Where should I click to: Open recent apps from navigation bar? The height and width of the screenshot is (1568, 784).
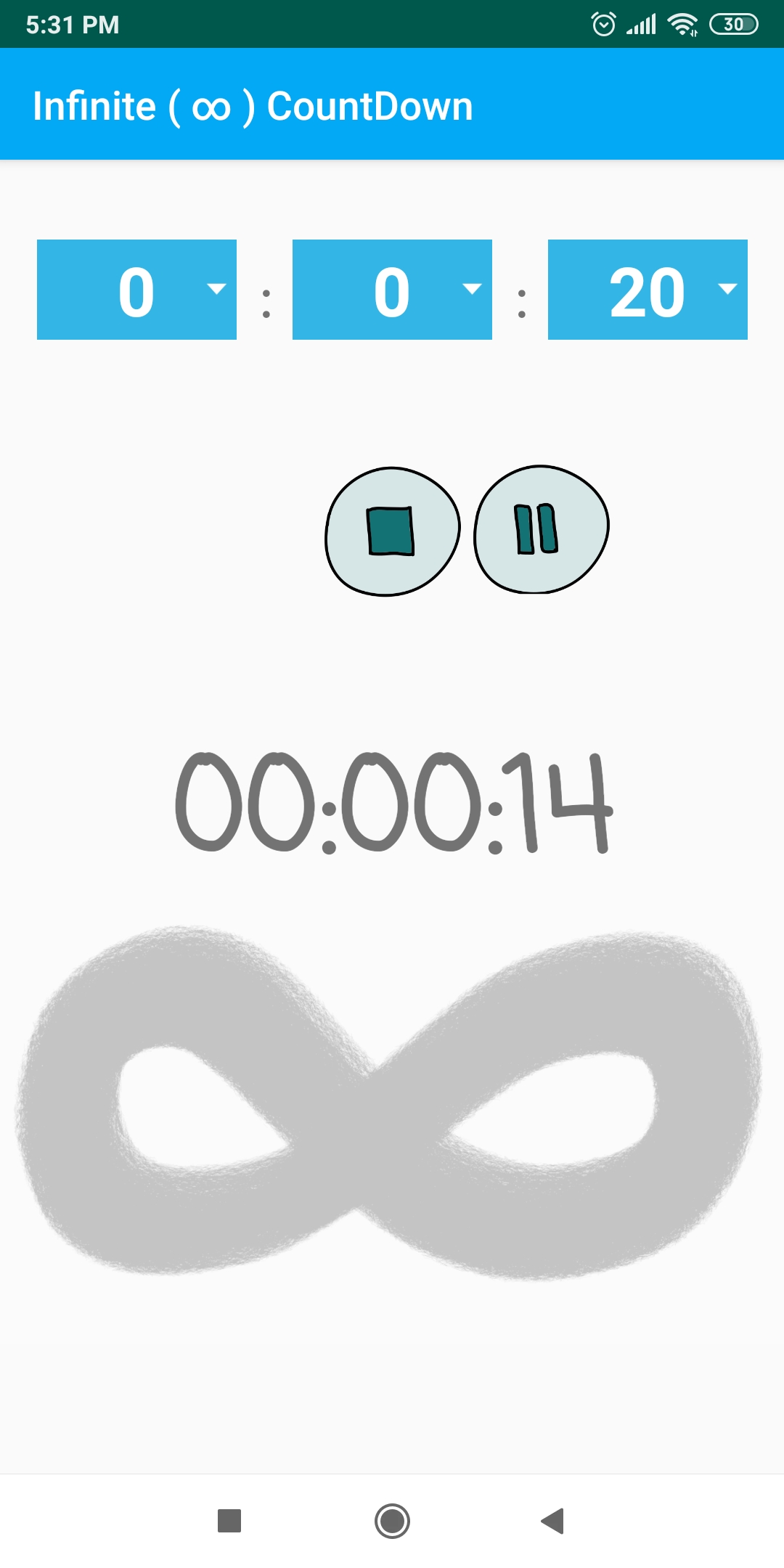(x=229, y=1521)
